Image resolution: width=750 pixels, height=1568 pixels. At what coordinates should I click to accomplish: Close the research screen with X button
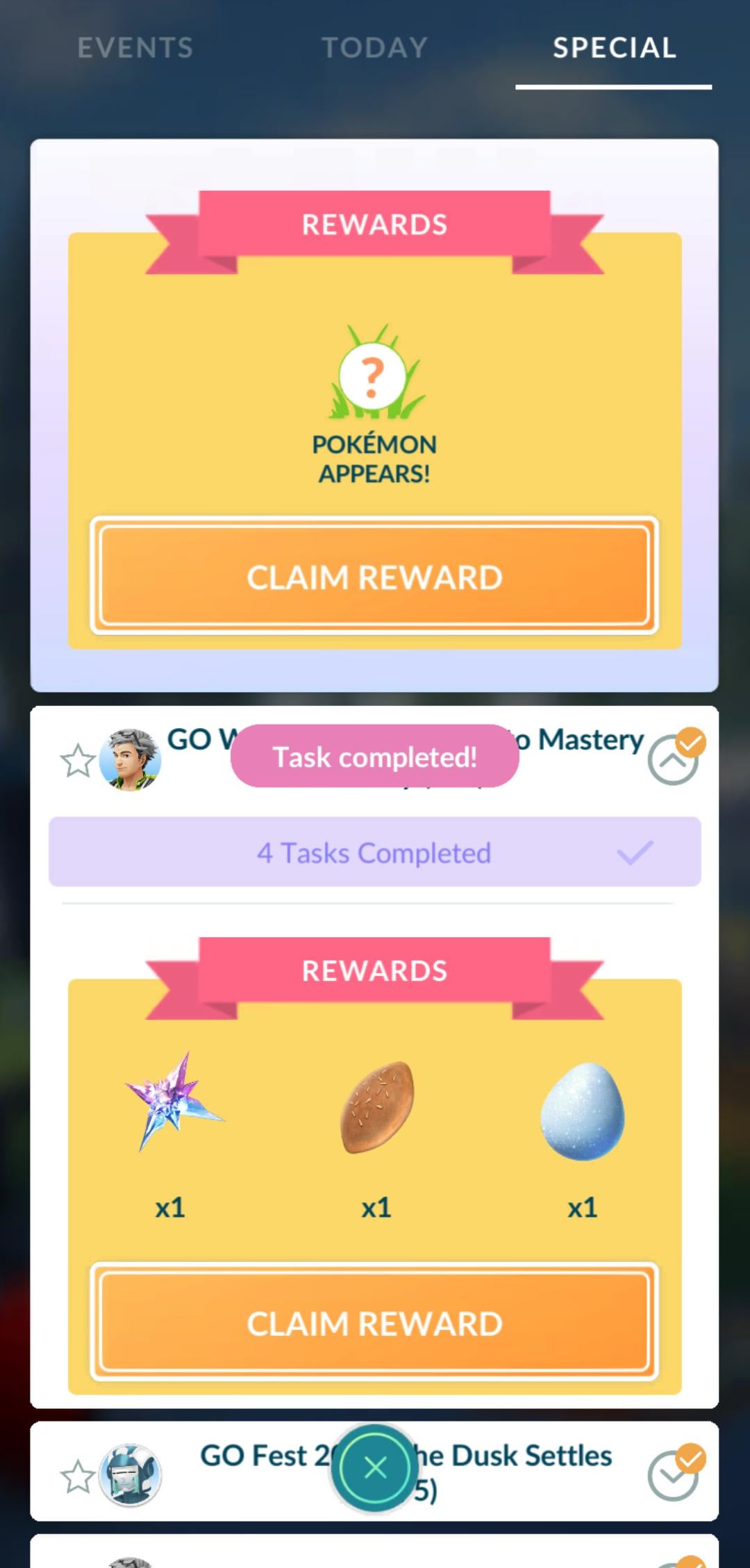(x=375, y=1467)
